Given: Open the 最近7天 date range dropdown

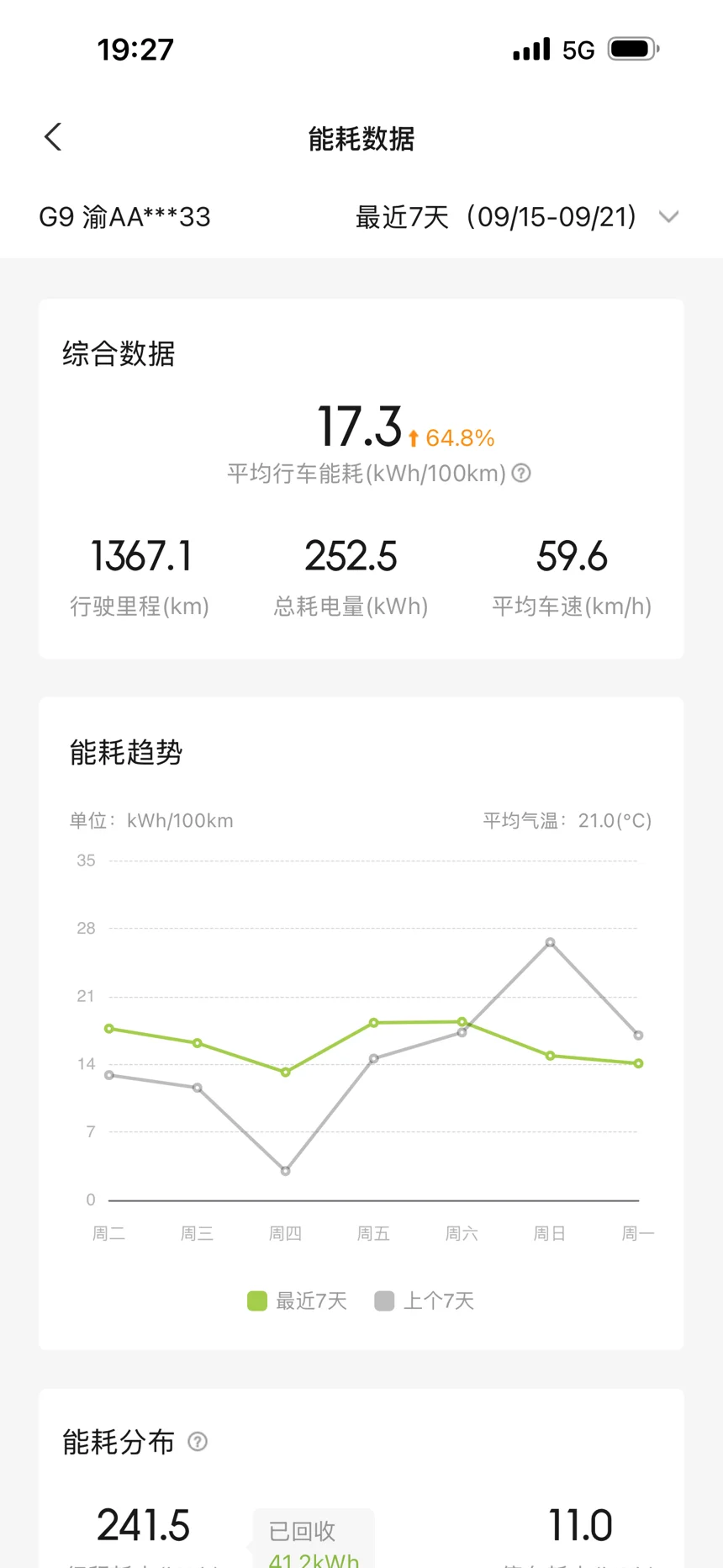Looking at the screenshot, I should [x=516, y=217].
